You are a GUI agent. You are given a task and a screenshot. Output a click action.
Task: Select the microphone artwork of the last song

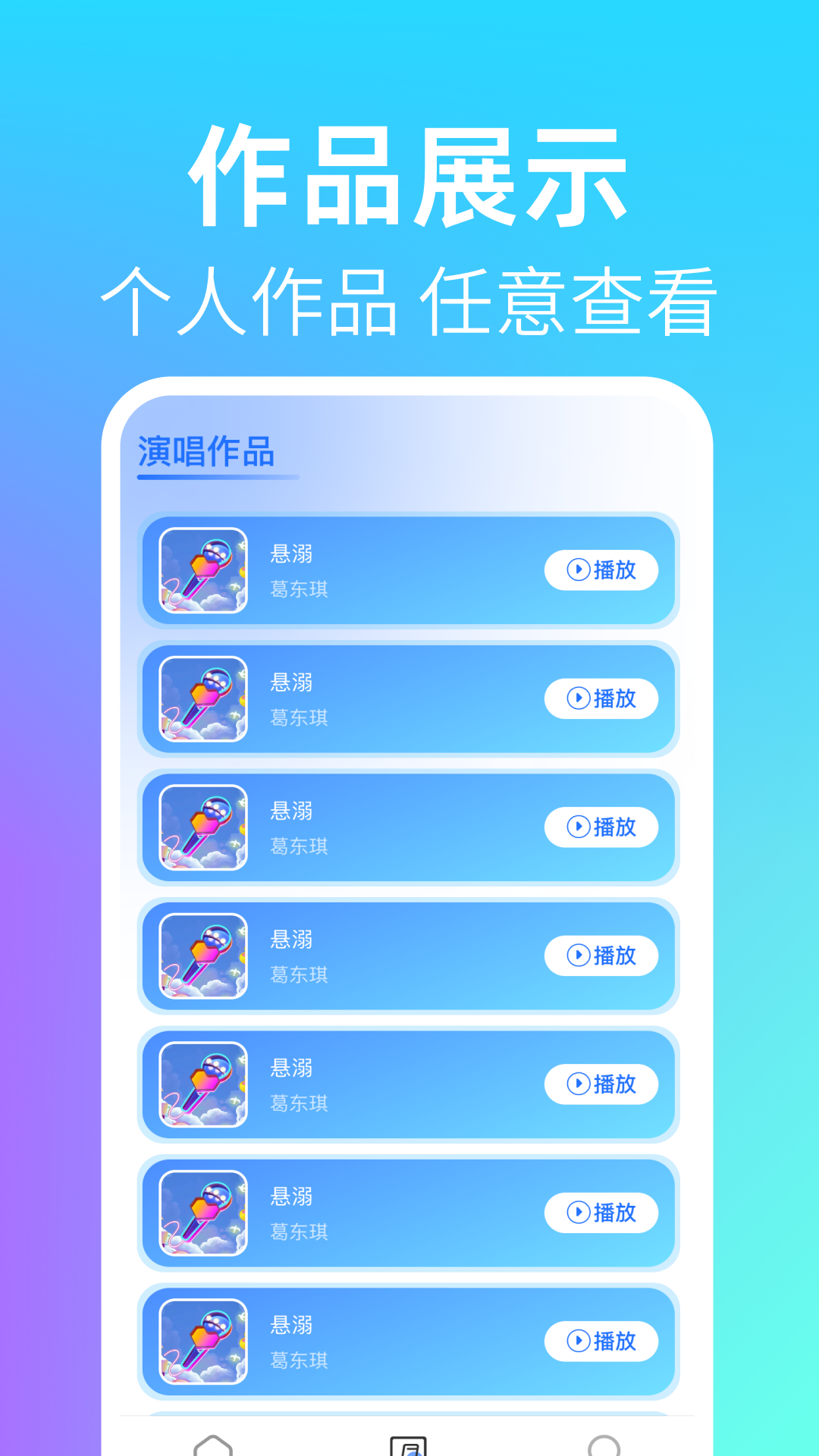click(x=201, y=1342)
